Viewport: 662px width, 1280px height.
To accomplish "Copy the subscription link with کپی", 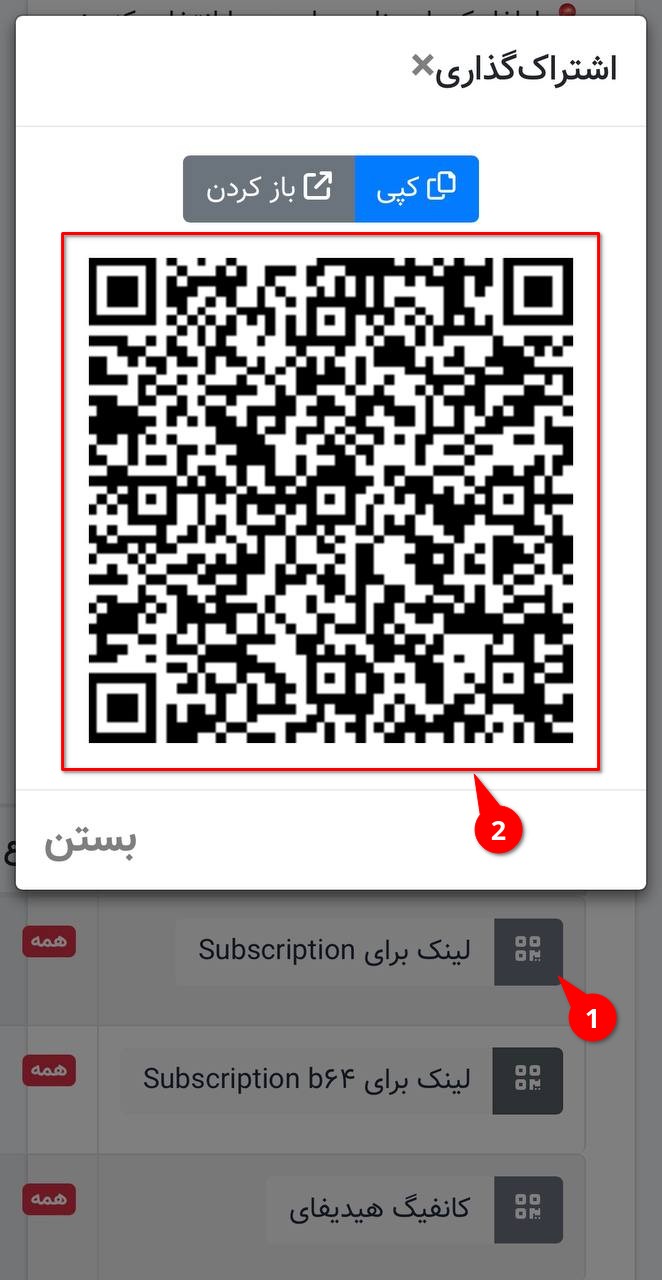I will point(416,189).
